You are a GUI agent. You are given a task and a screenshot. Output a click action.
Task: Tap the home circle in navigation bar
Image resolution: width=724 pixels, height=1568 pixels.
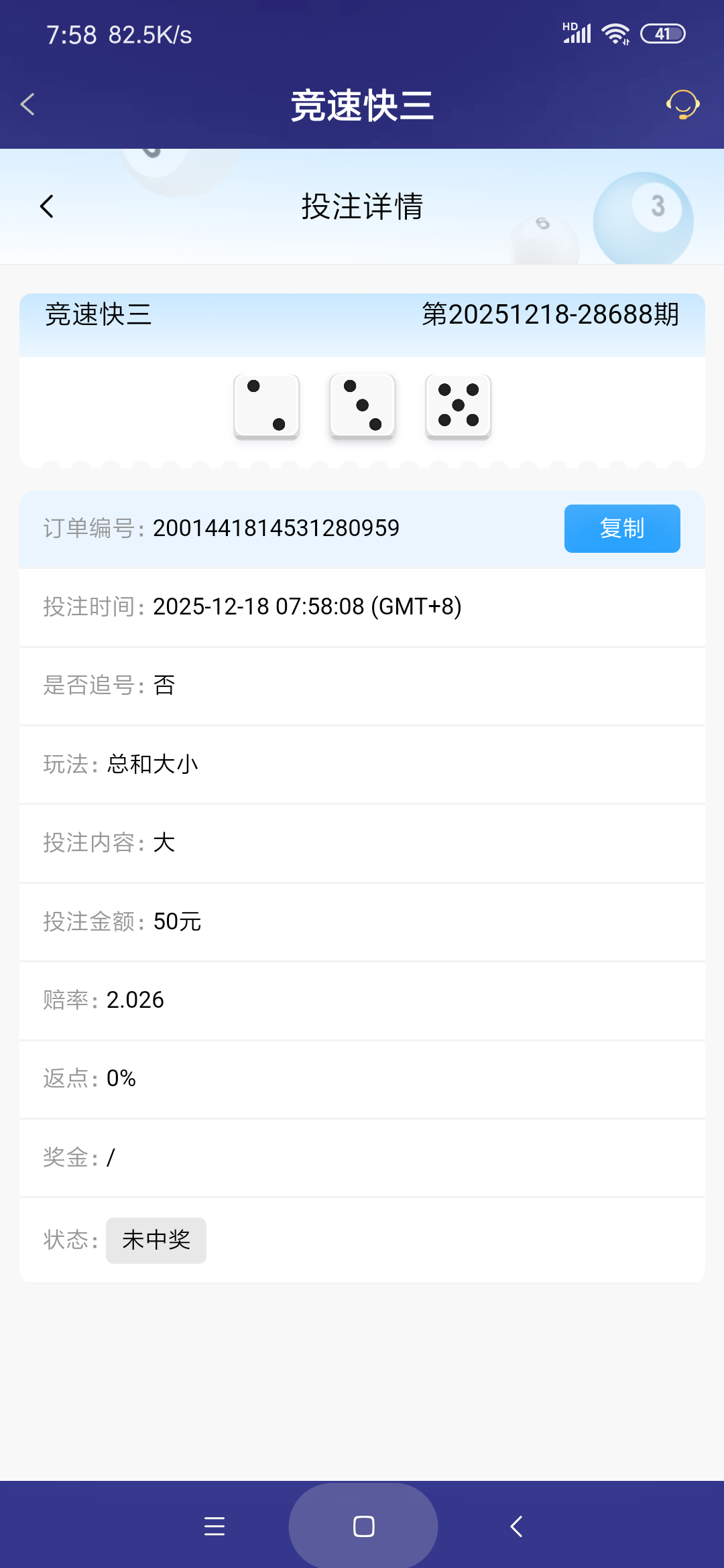(362, 1526)
